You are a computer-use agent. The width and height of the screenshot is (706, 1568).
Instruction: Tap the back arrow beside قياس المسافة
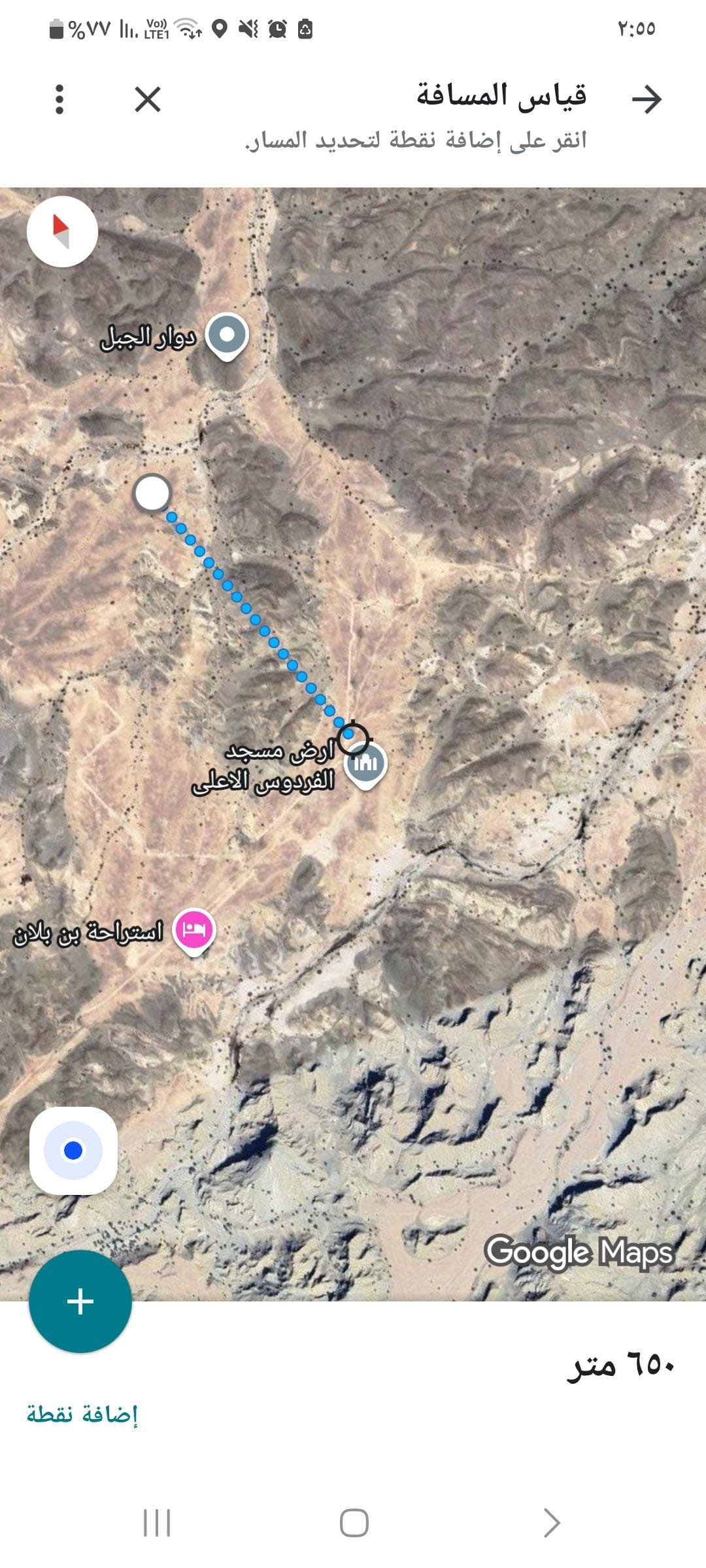click(647, 99)
